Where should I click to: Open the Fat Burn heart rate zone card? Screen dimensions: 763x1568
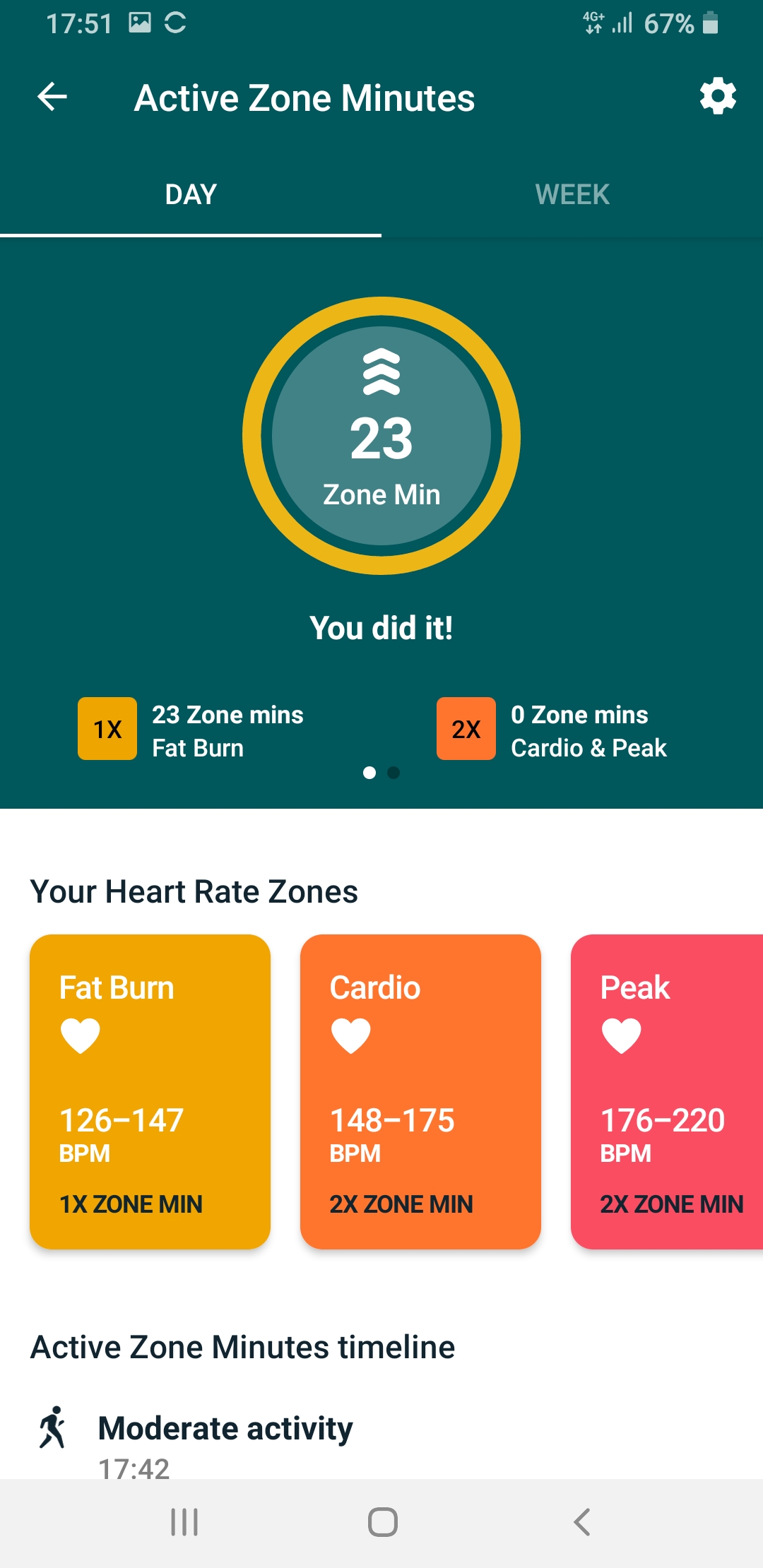click(150, 1091)
